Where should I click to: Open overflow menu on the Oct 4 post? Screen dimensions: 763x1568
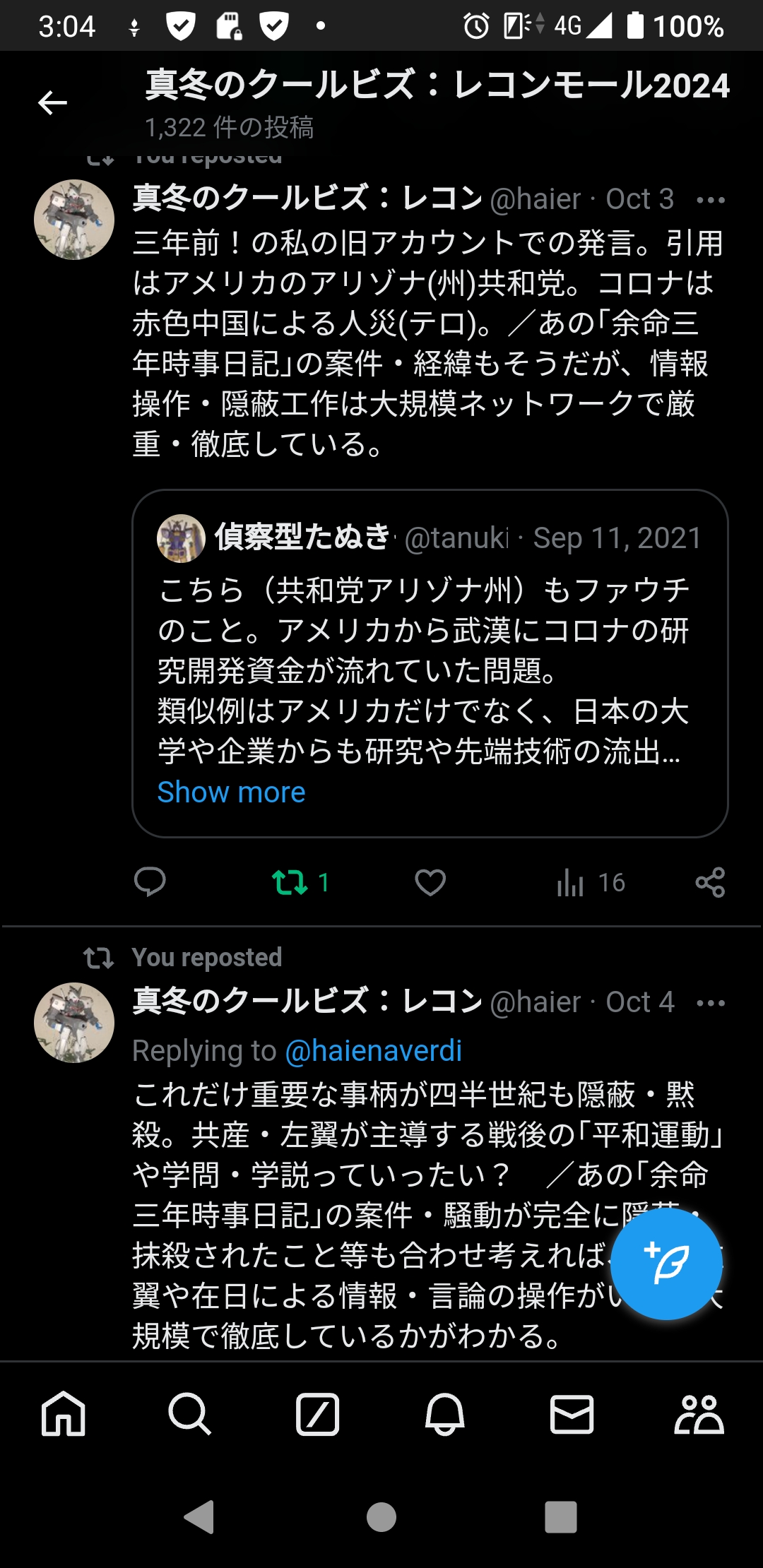(x=710, y=1003)
